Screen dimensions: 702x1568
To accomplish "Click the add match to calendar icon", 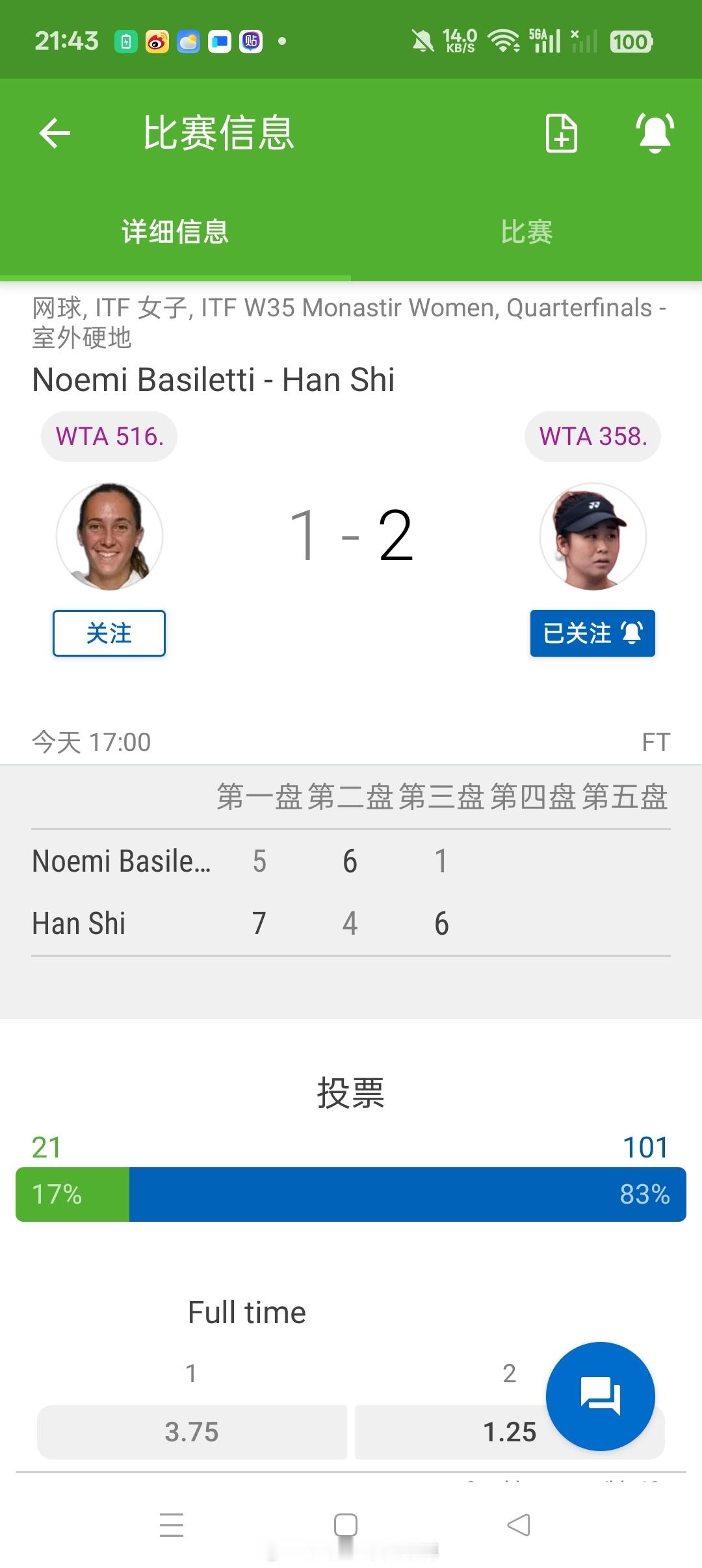I will point(560,133).
